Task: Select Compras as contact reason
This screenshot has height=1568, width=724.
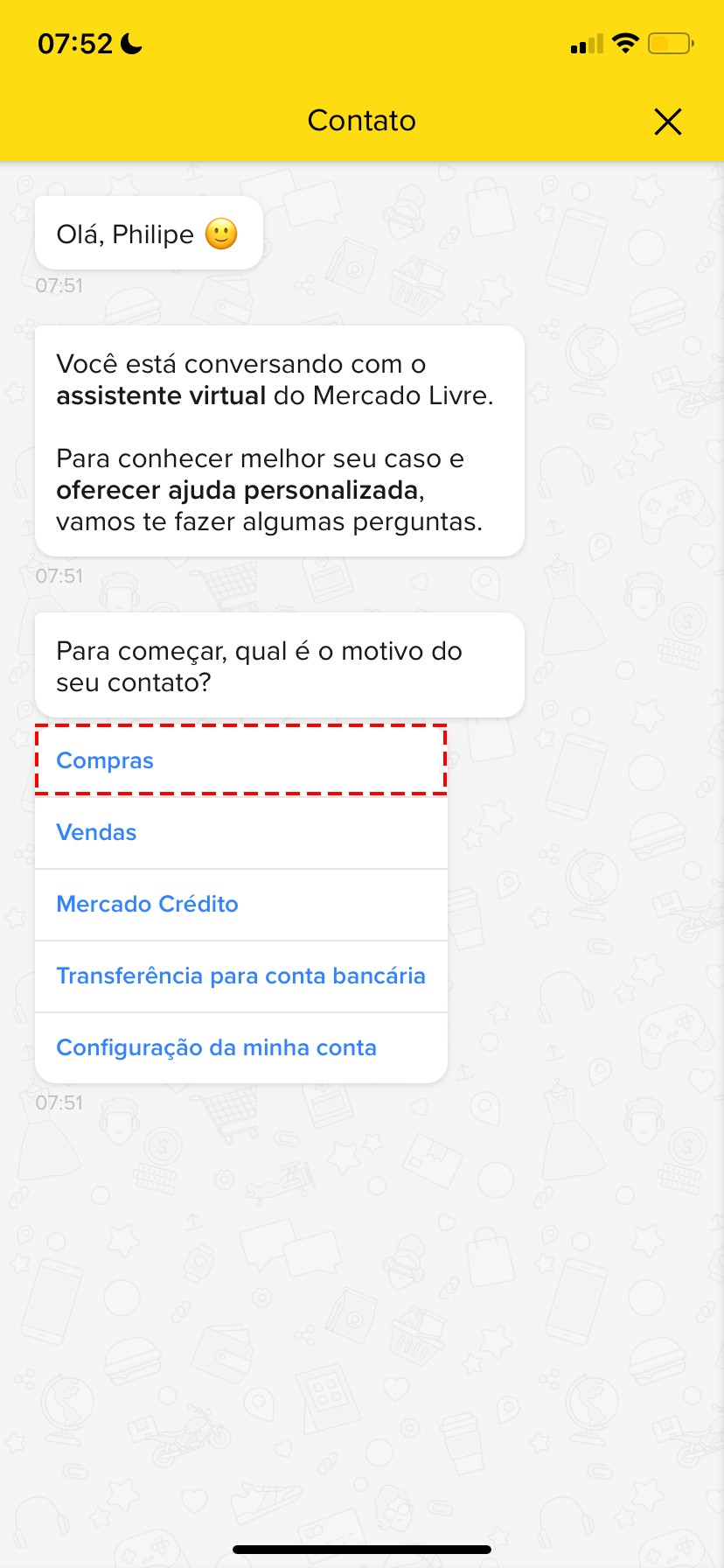Action: pyautogui.click(x=240, y=760)
